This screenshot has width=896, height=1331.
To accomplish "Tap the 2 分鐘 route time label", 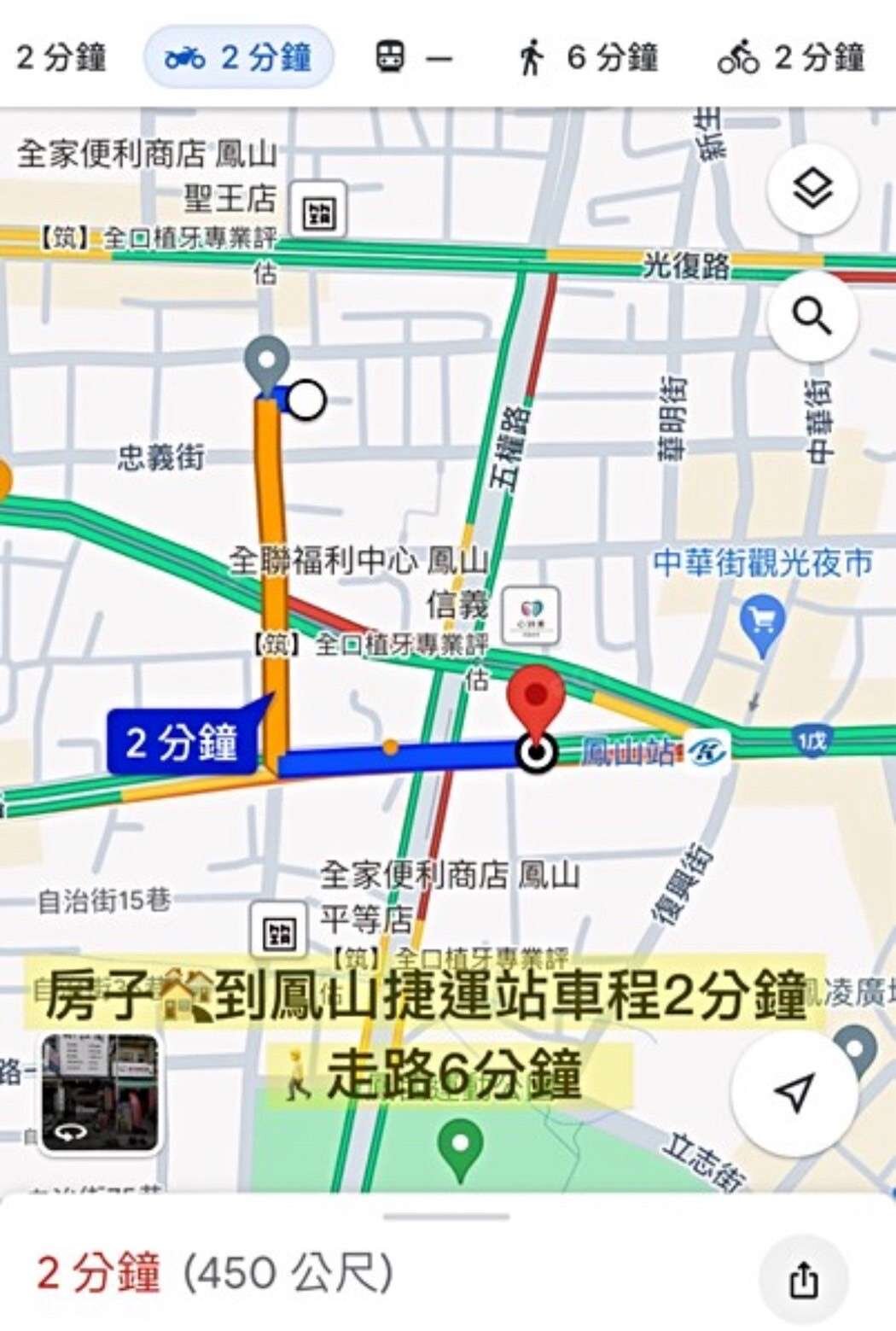I will [x=182, y=743].
